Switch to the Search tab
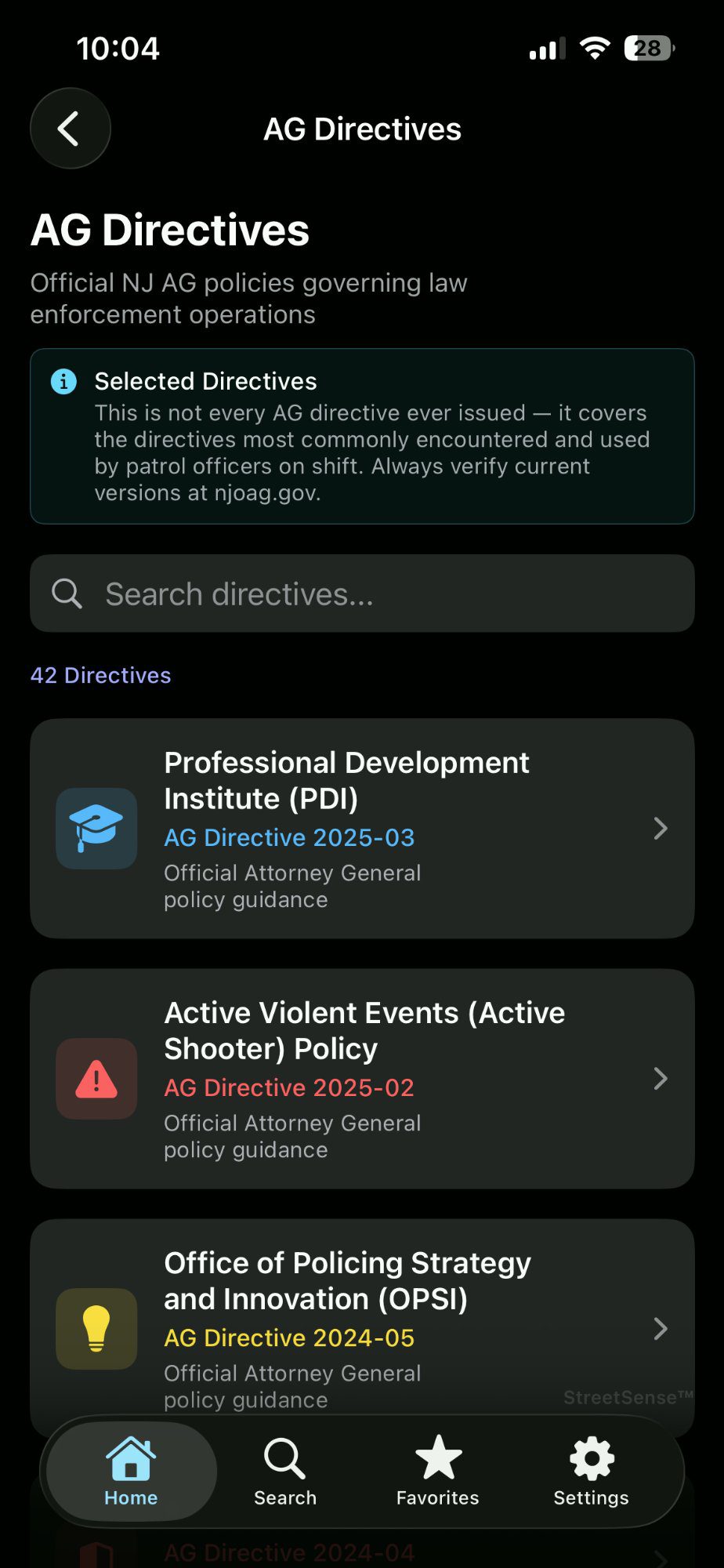The height and width of the screenshot is (1568, 724). point(285,1472)
